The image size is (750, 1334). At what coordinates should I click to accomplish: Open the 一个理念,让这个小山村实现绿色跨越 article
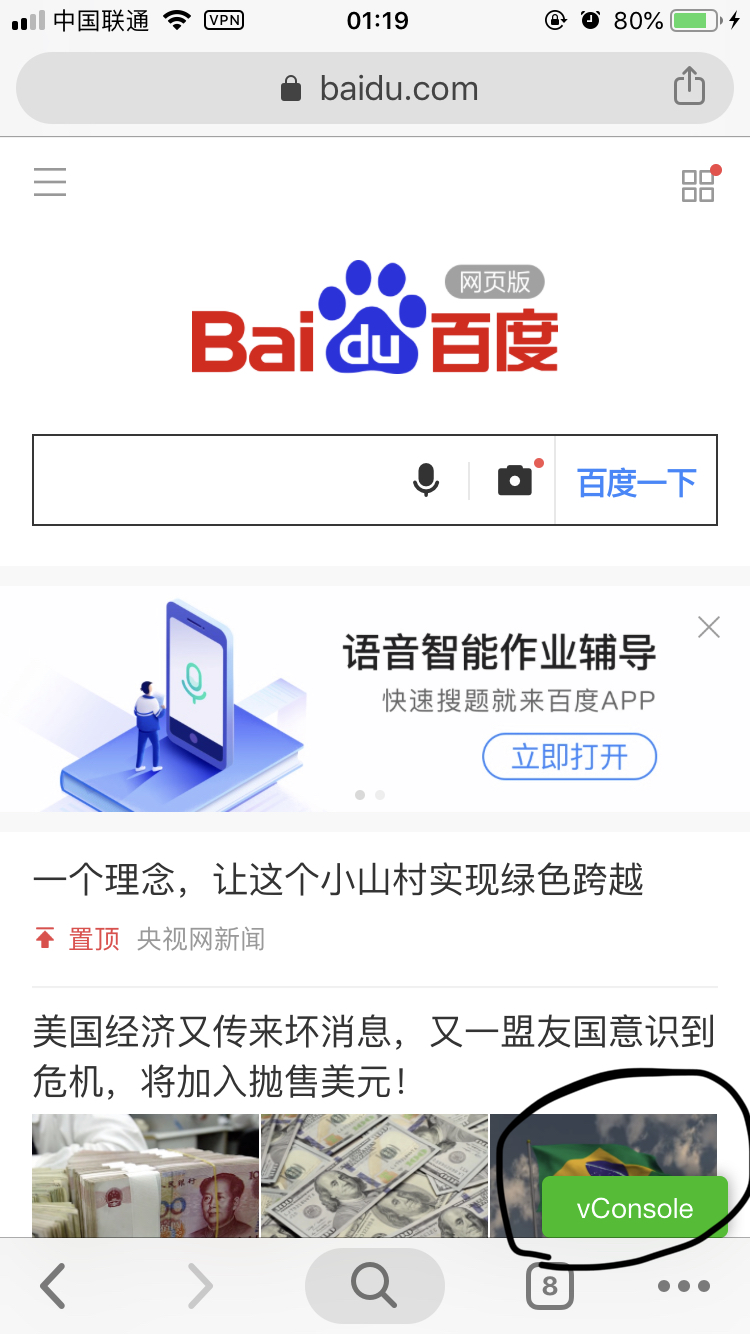pos(338,880)
